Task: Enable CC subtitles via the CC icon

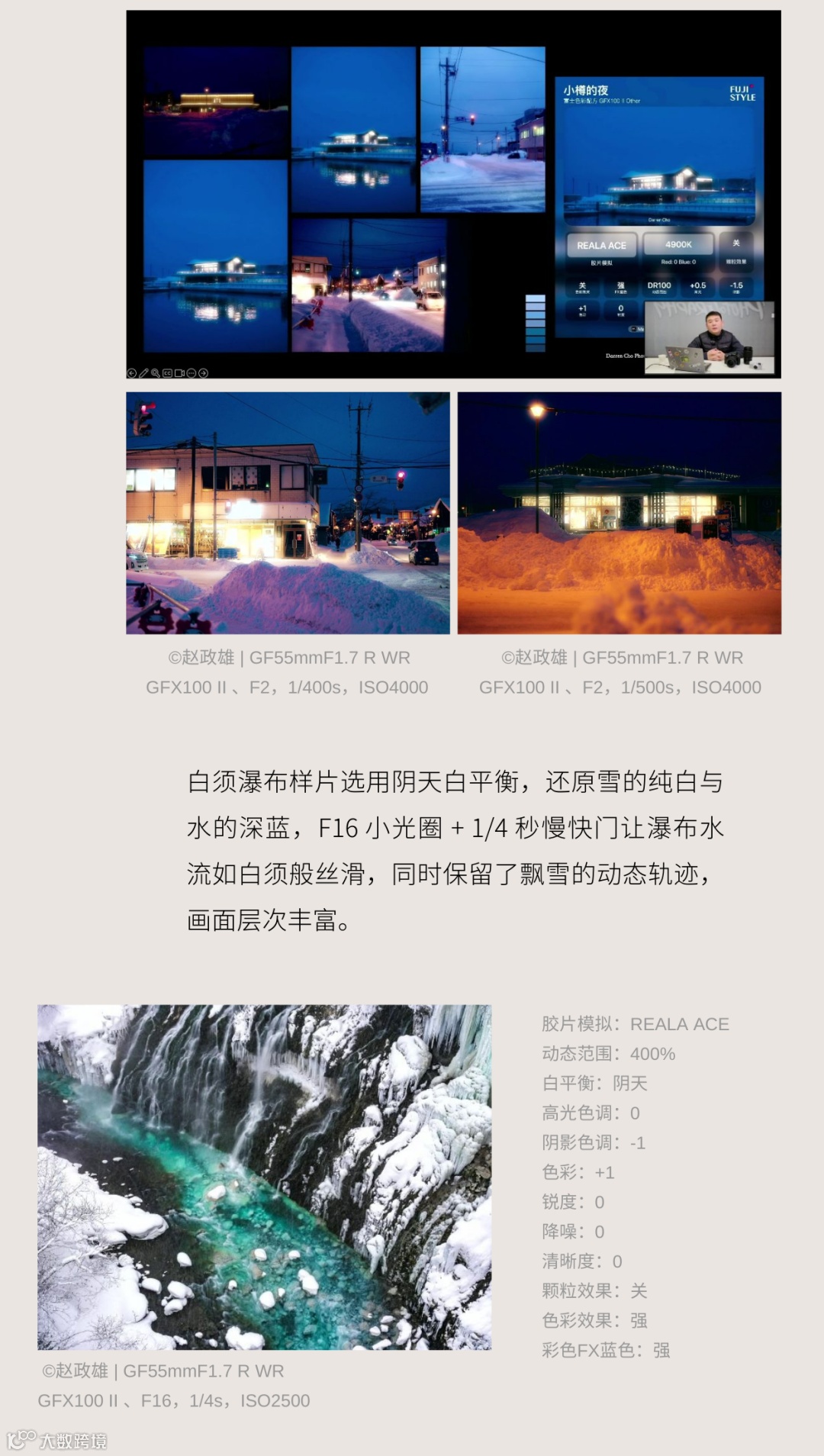Action: 167,373
